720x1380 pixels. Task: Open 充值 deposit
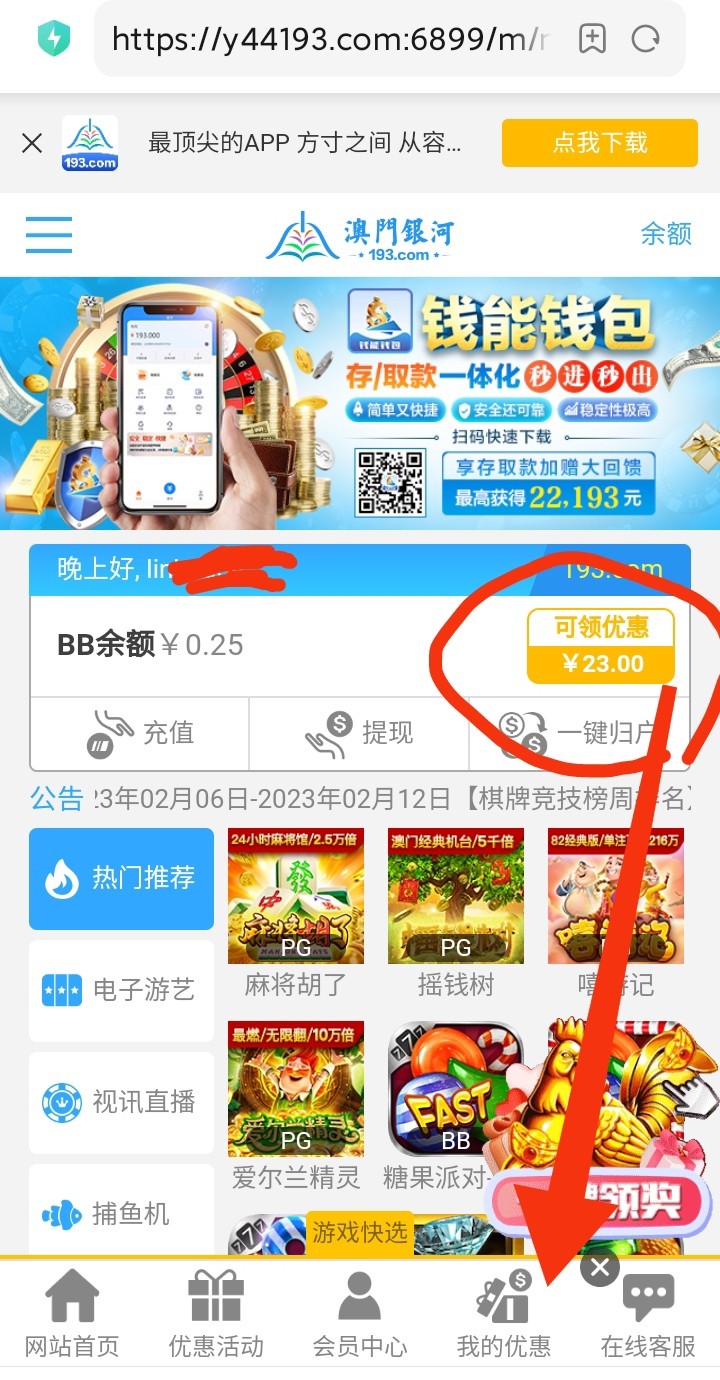click(140, 733)
